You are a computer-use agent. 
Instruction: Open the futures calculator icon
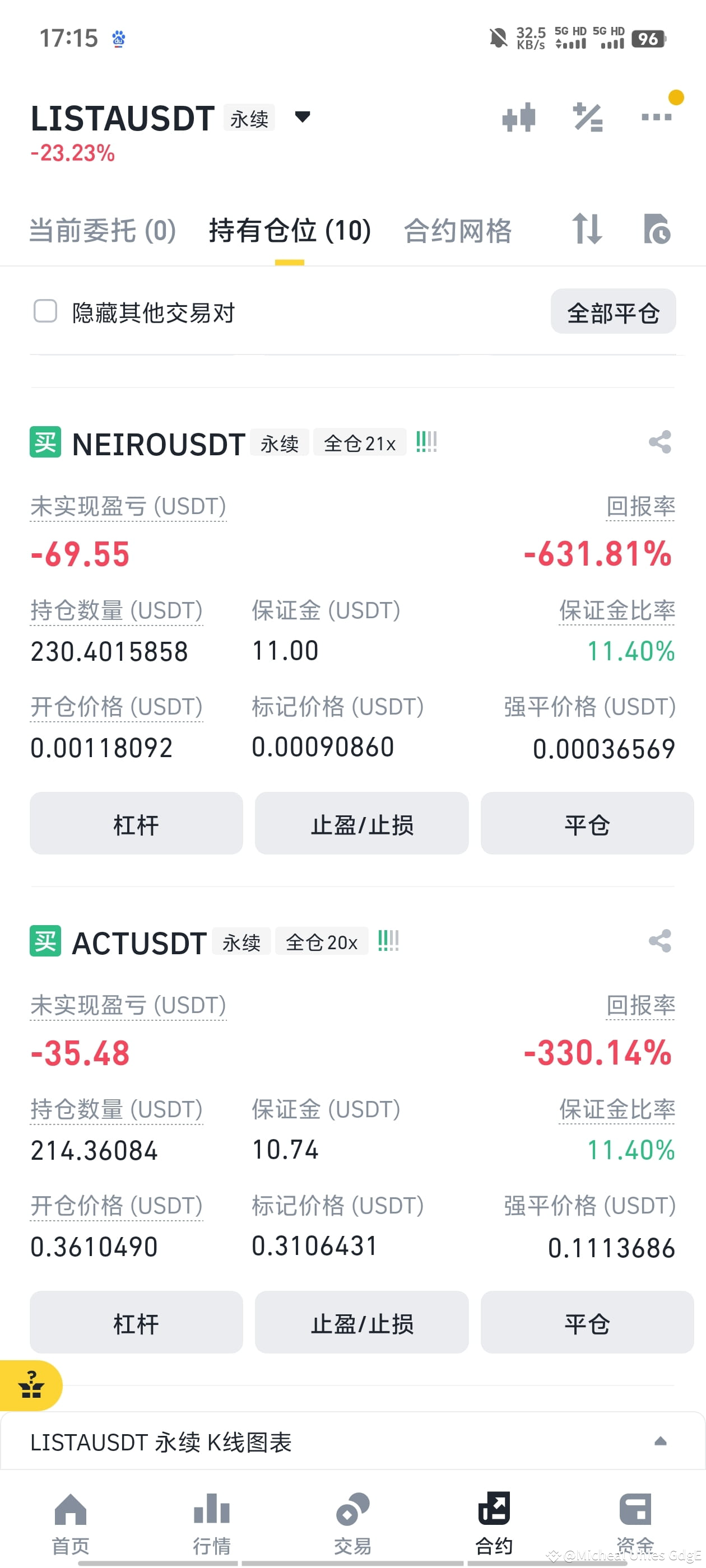pyautogui.click(x=588, y=117)
